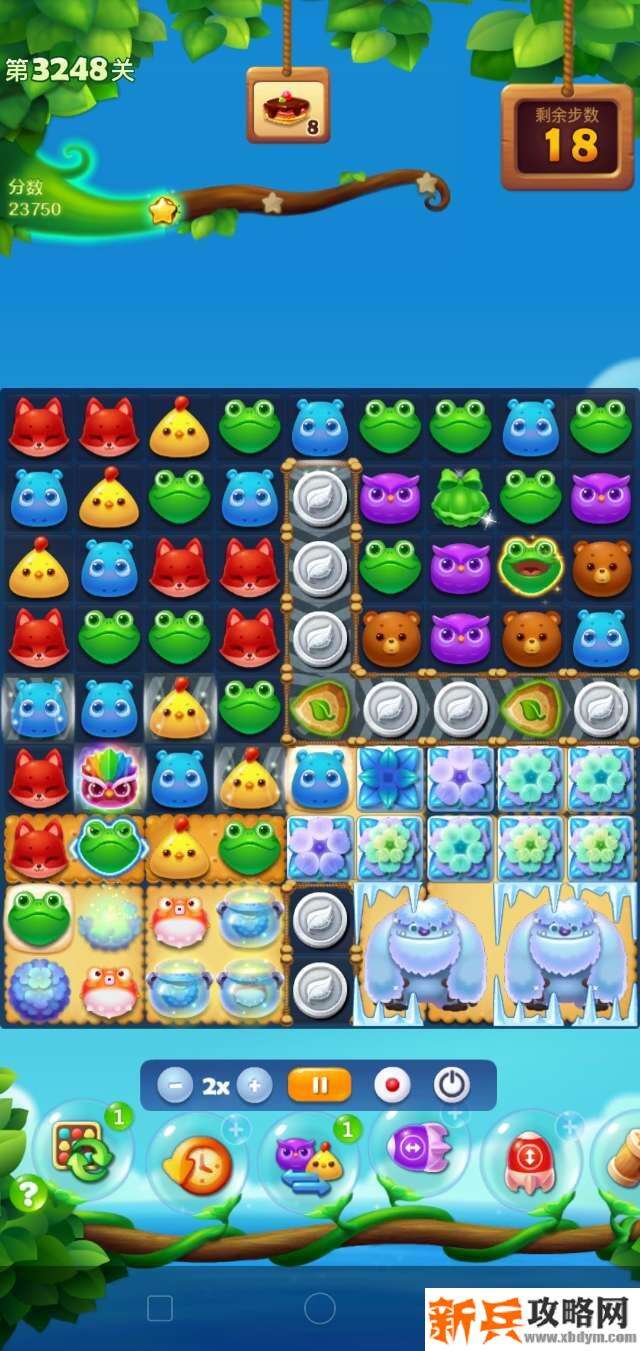Tap the Android home button

tap(319, 1308)
